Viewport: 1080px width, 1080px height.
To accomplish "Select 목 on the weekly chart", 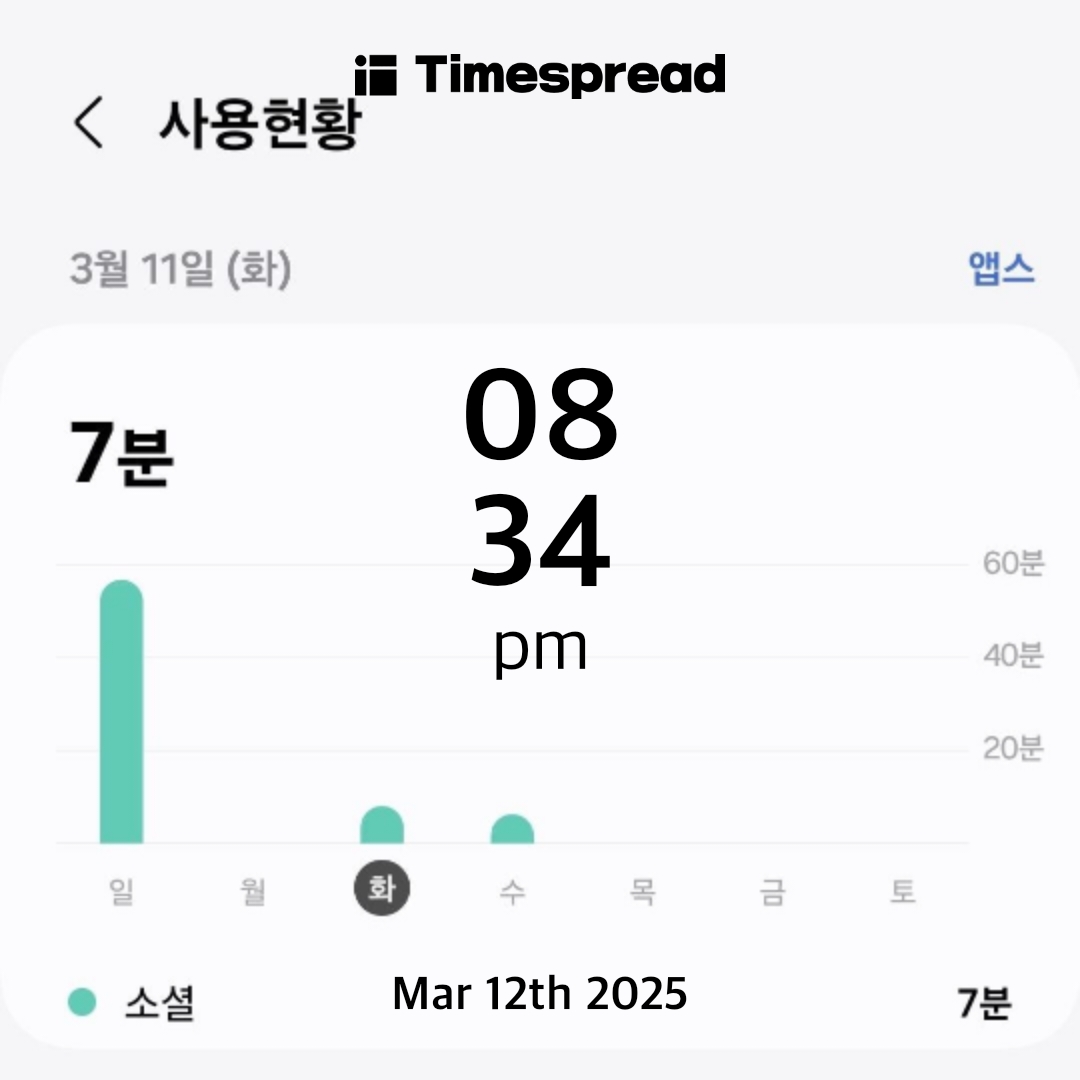I will click(x=643, y=891).
